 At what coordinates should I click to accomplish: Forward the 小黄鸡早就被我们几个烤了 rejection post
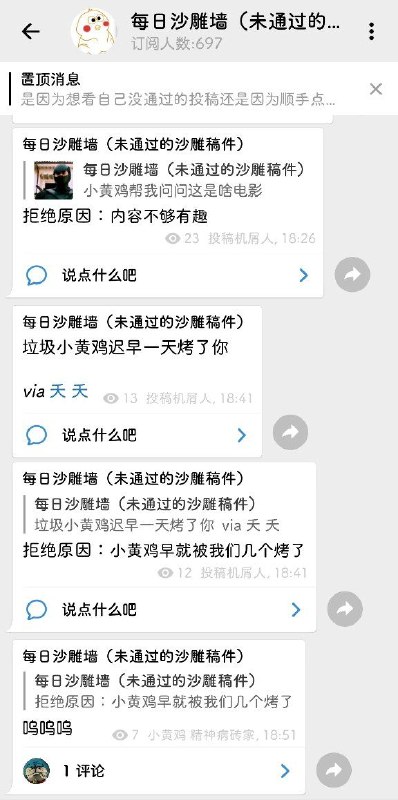345,609
